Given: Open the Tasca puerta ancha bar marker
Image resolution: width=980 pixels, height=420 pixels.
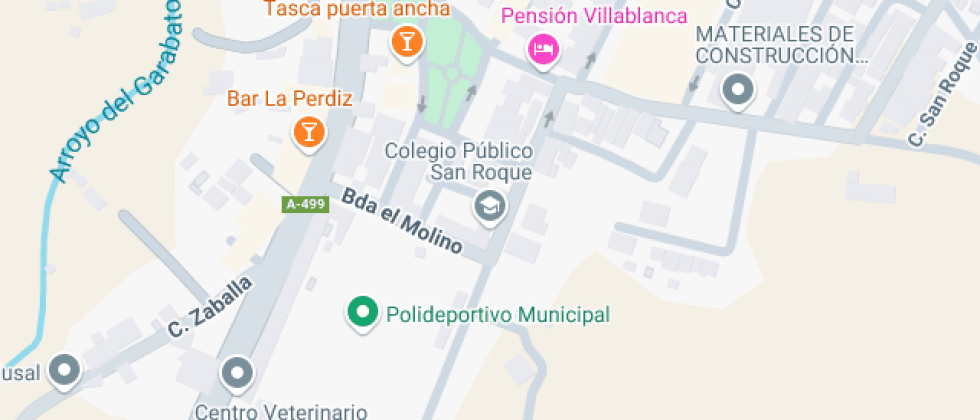Looking at the screenshot, I should 406,42.
